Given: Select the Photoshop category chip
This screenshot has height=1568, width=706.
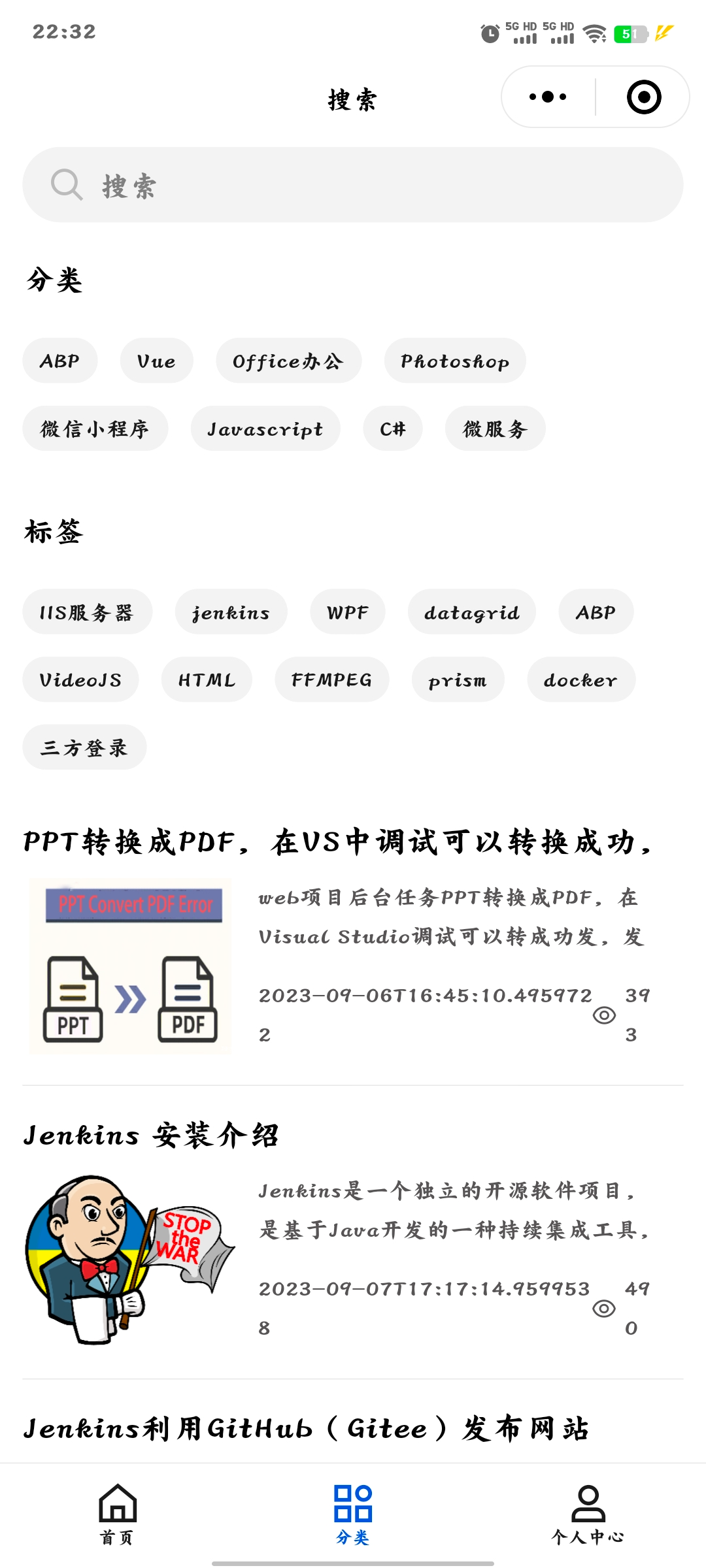Looking at the screenshot, I should tap(455, 361).
